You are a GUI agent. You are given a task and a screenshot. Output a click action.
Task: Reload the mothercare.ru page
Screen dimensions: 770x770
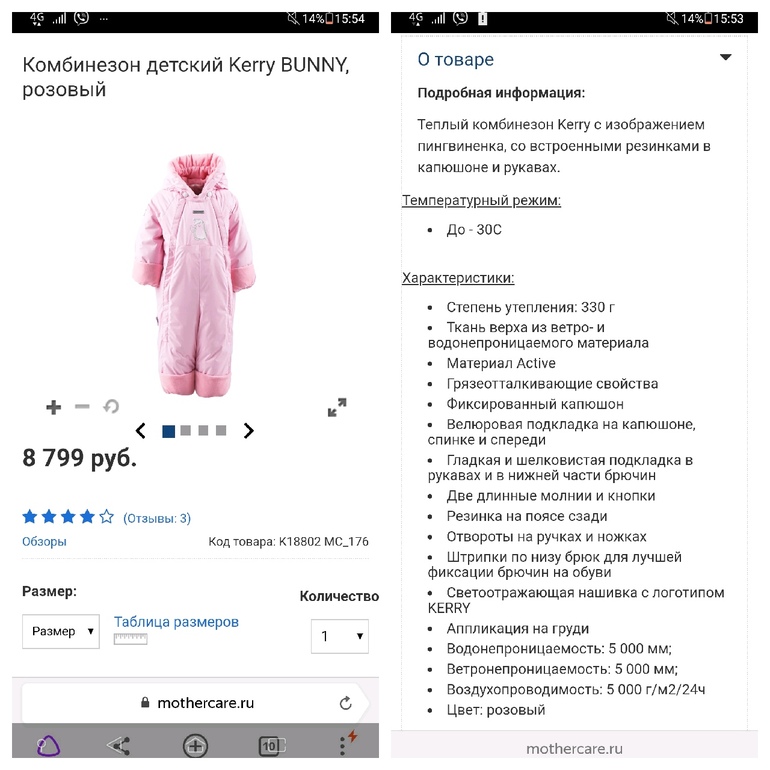346,703
